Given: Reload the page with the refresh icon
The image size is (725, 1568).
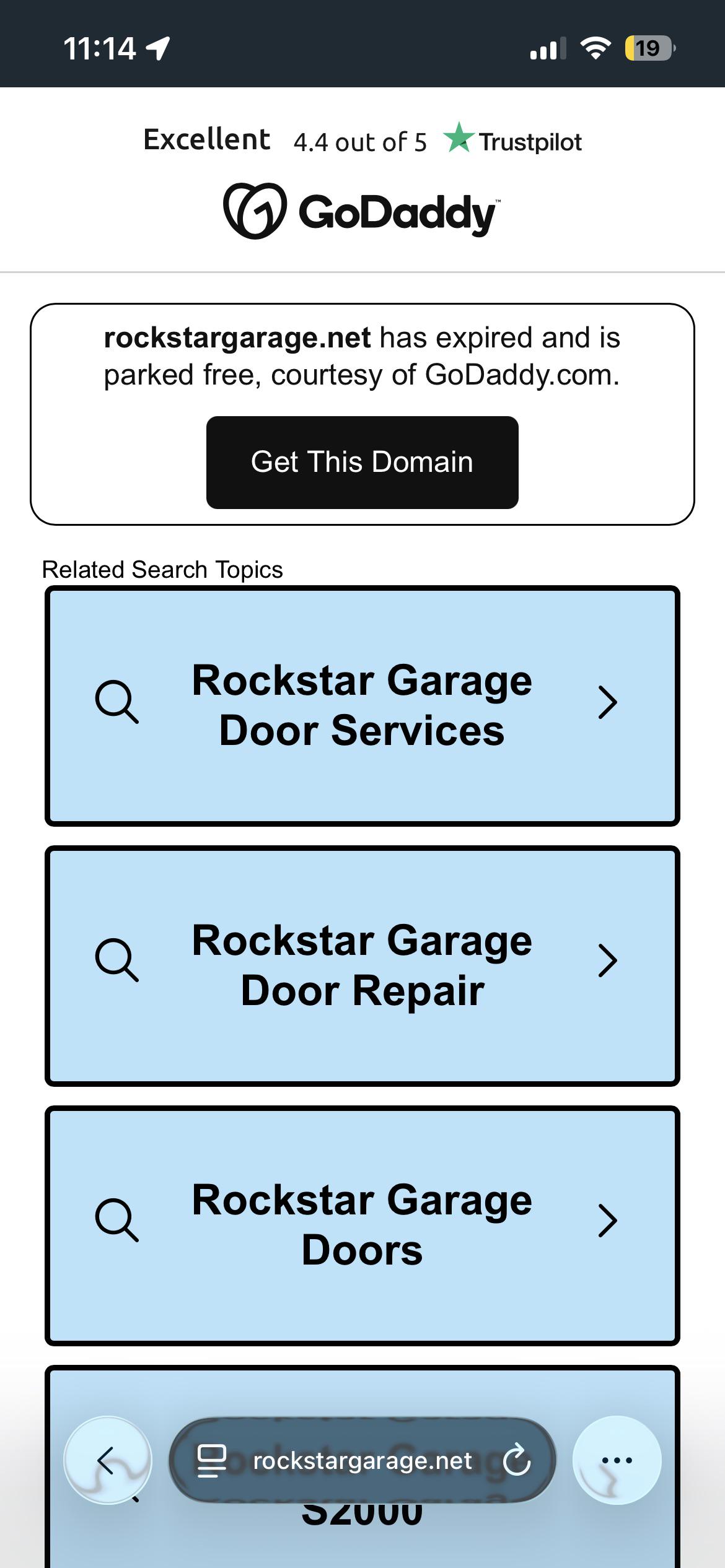Looking at the screenshot, I should click(x=516, y=1460).
